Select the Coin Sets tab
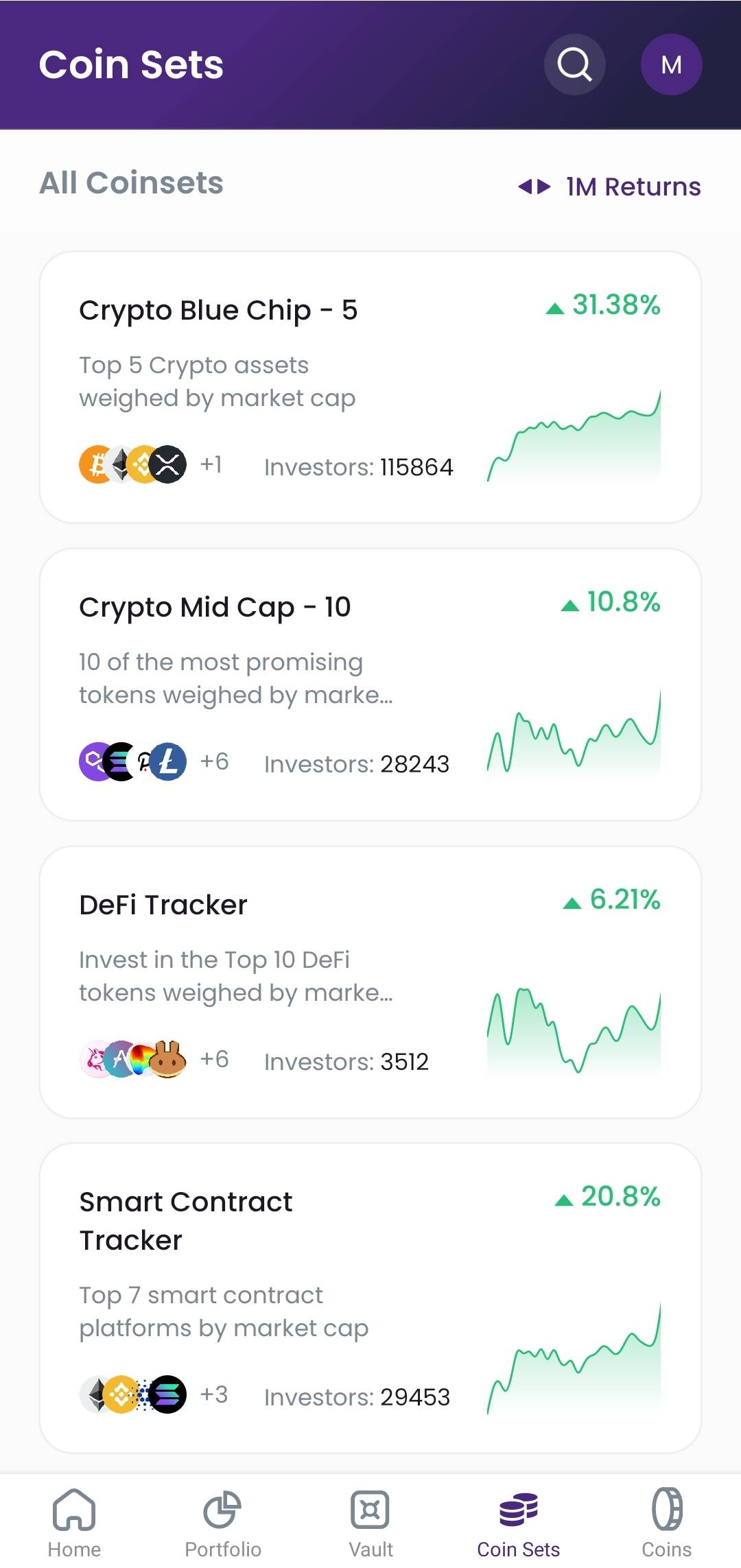 pyautogui.click(x=519, y=1523)
